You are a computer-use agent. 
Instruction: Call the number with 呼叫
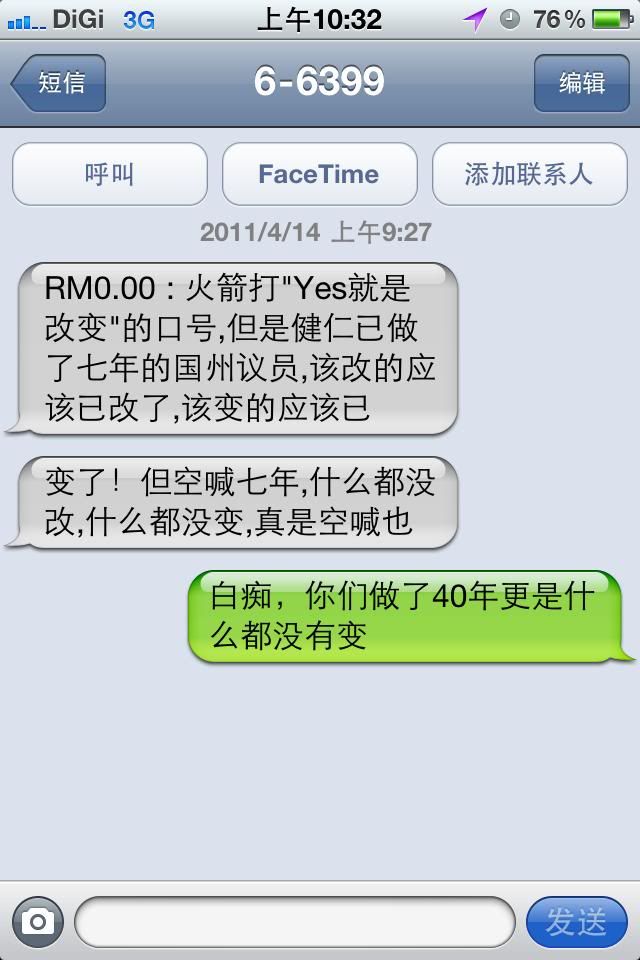110,174
